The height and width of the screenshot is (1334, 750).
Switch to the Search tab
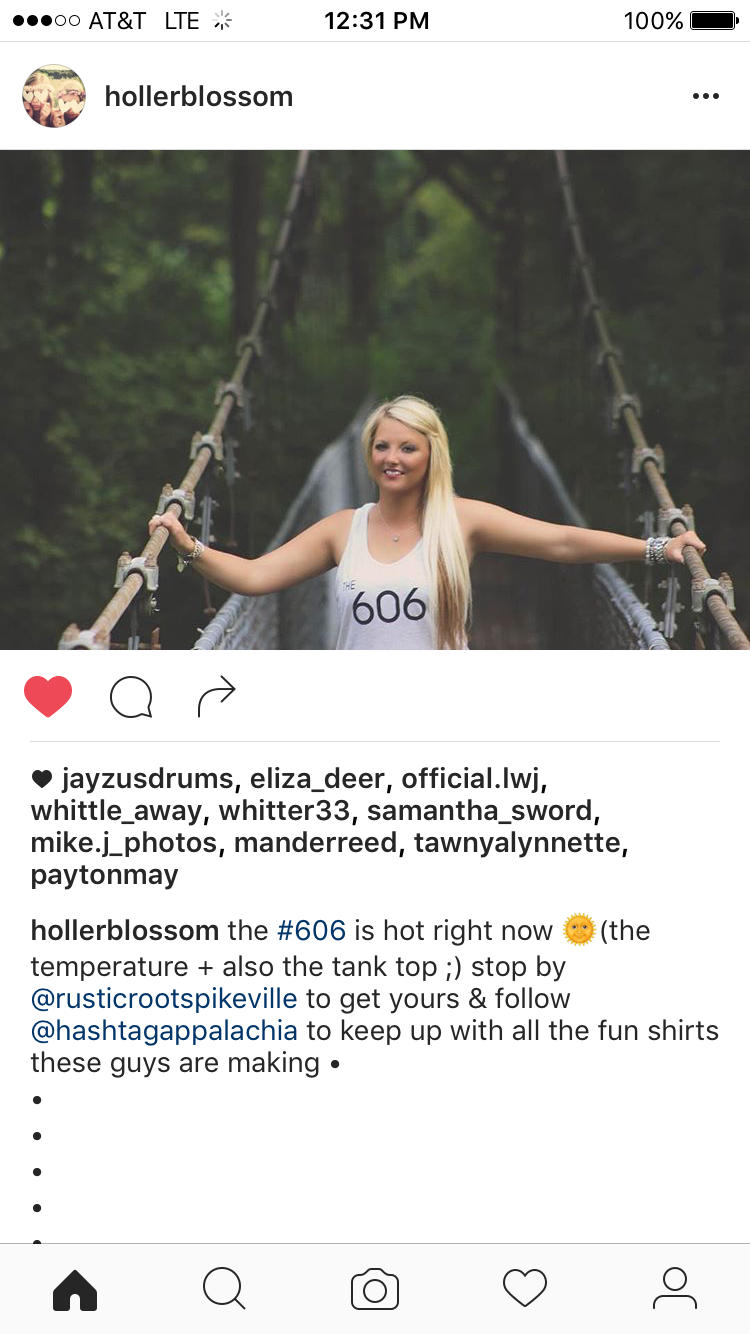click(x=224, y=1289)
